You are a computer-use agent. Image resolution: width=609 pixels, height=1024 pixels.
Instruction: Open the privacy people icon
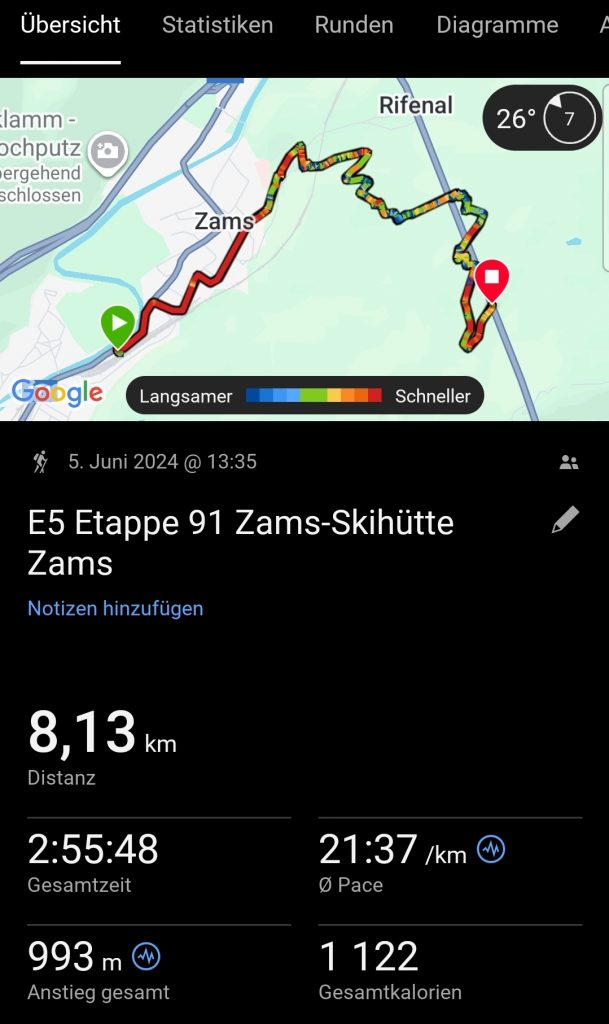pos(569,462)
